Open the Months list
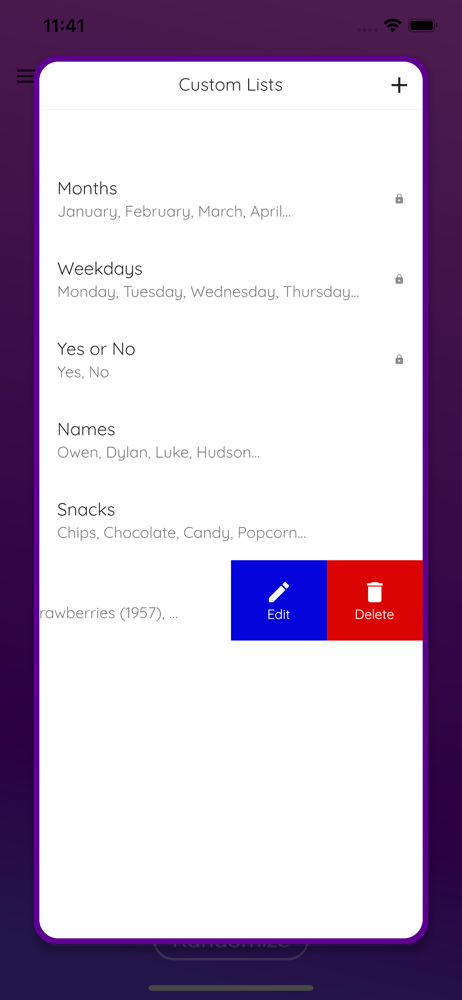 [231, 199]
